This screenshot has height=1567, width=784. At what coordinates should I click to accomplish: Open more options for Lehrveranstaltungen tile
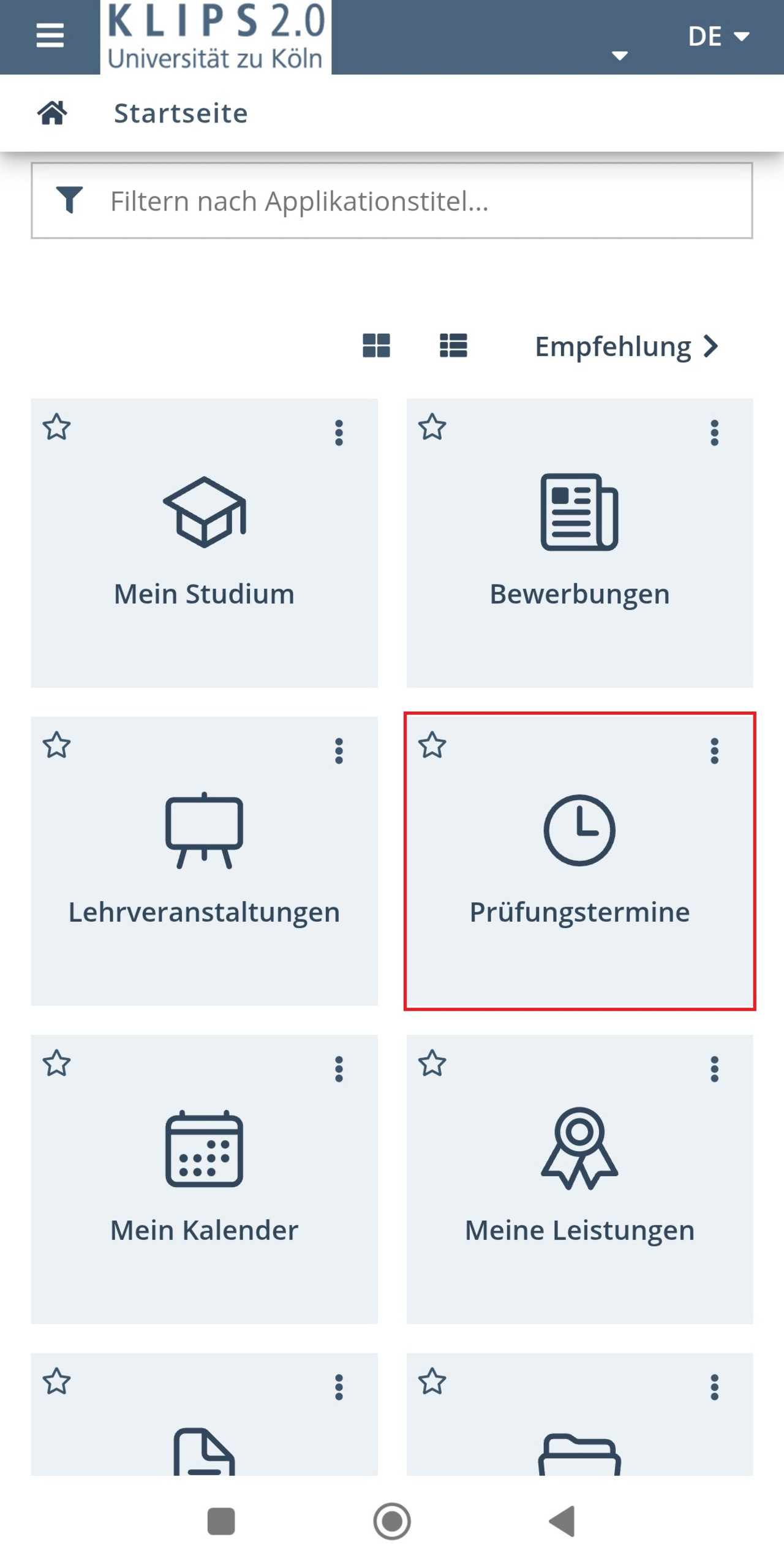pyautogui.click(x=339, y=750)
